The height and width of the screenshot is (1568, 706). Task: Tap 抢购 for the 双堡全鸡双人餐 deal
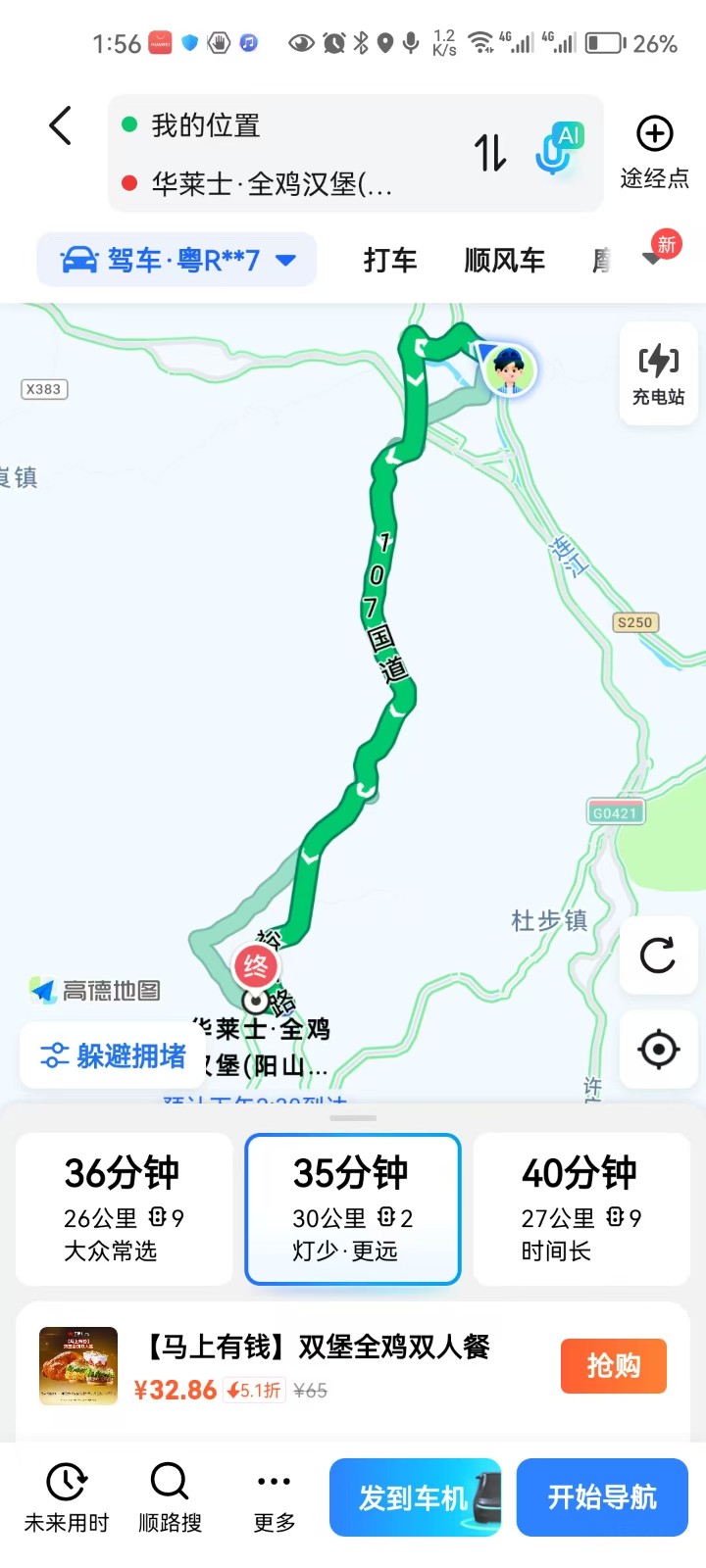613,1366
